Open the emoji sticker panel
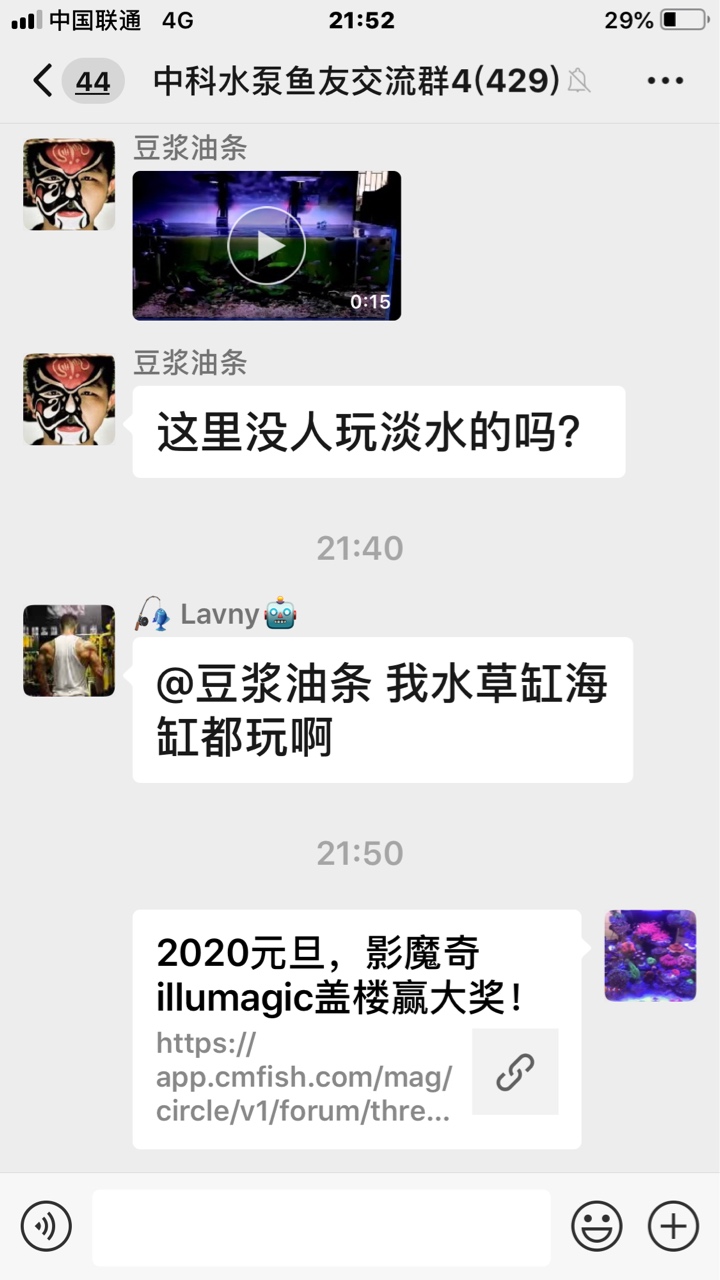The image size is (720, 1280). pos(596,1226)
